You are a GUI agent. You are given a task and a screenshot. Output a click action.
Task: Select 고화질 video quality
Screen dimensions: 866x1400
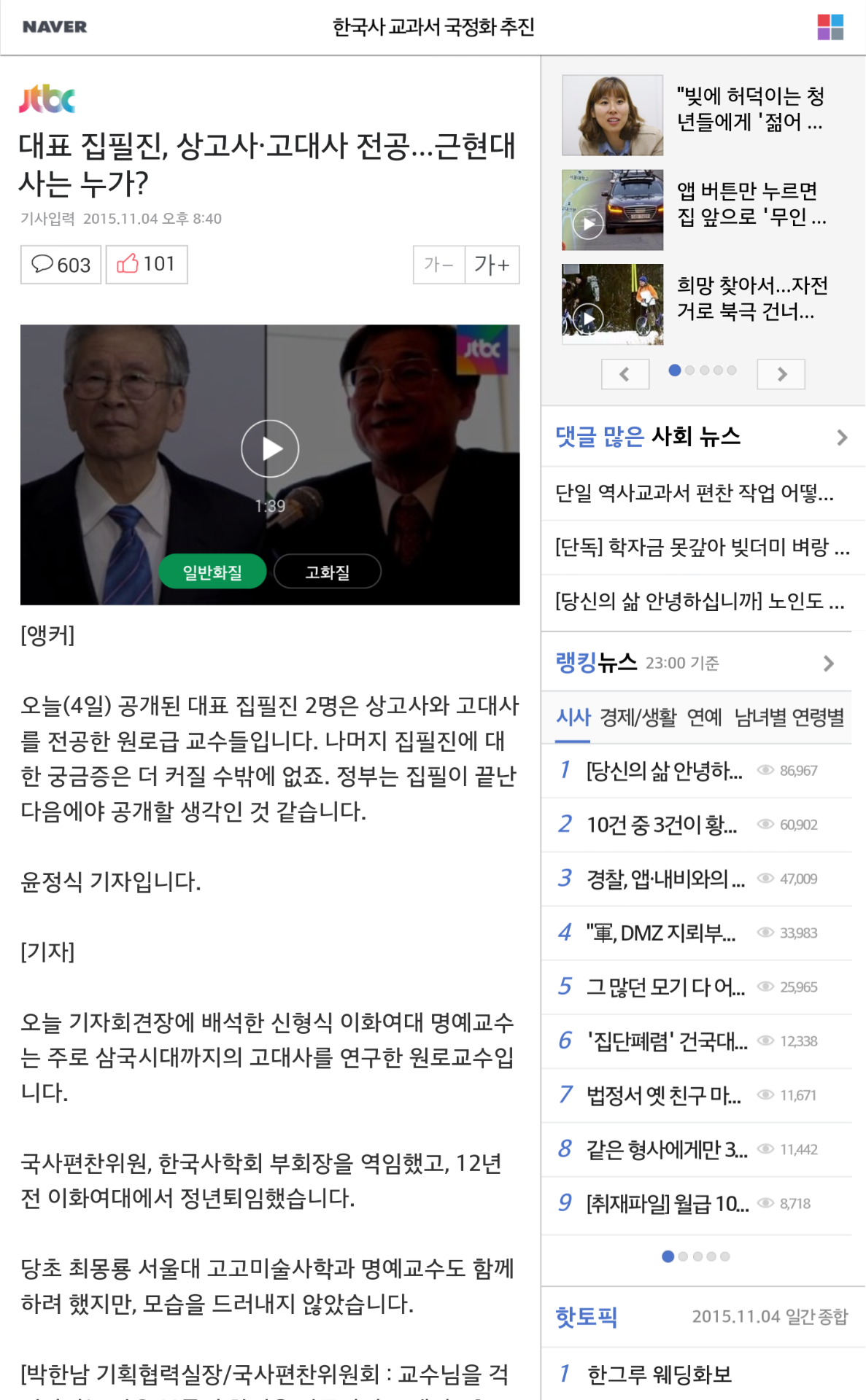(x=328, y=572)
